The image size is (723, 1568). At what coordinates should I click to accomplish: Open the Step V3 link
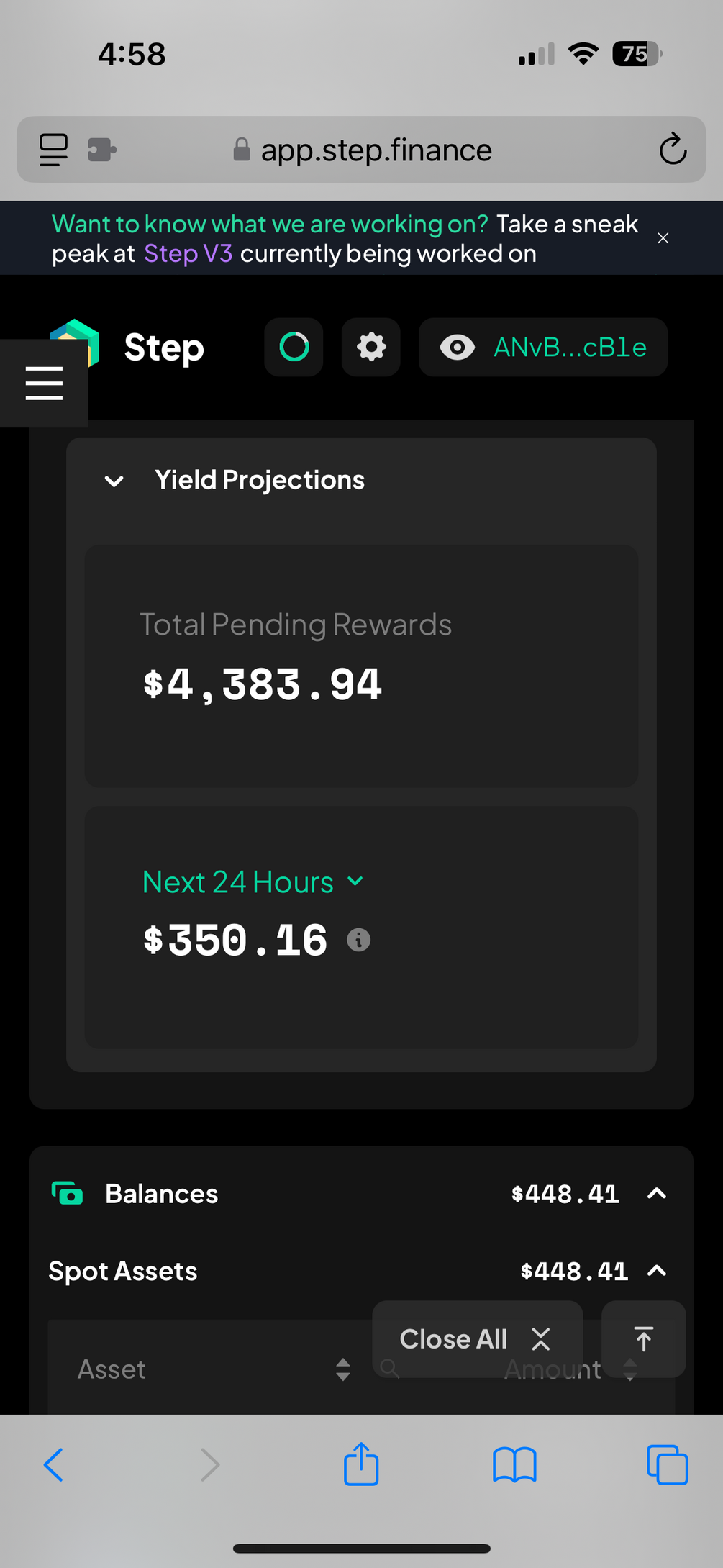point(188,254)
